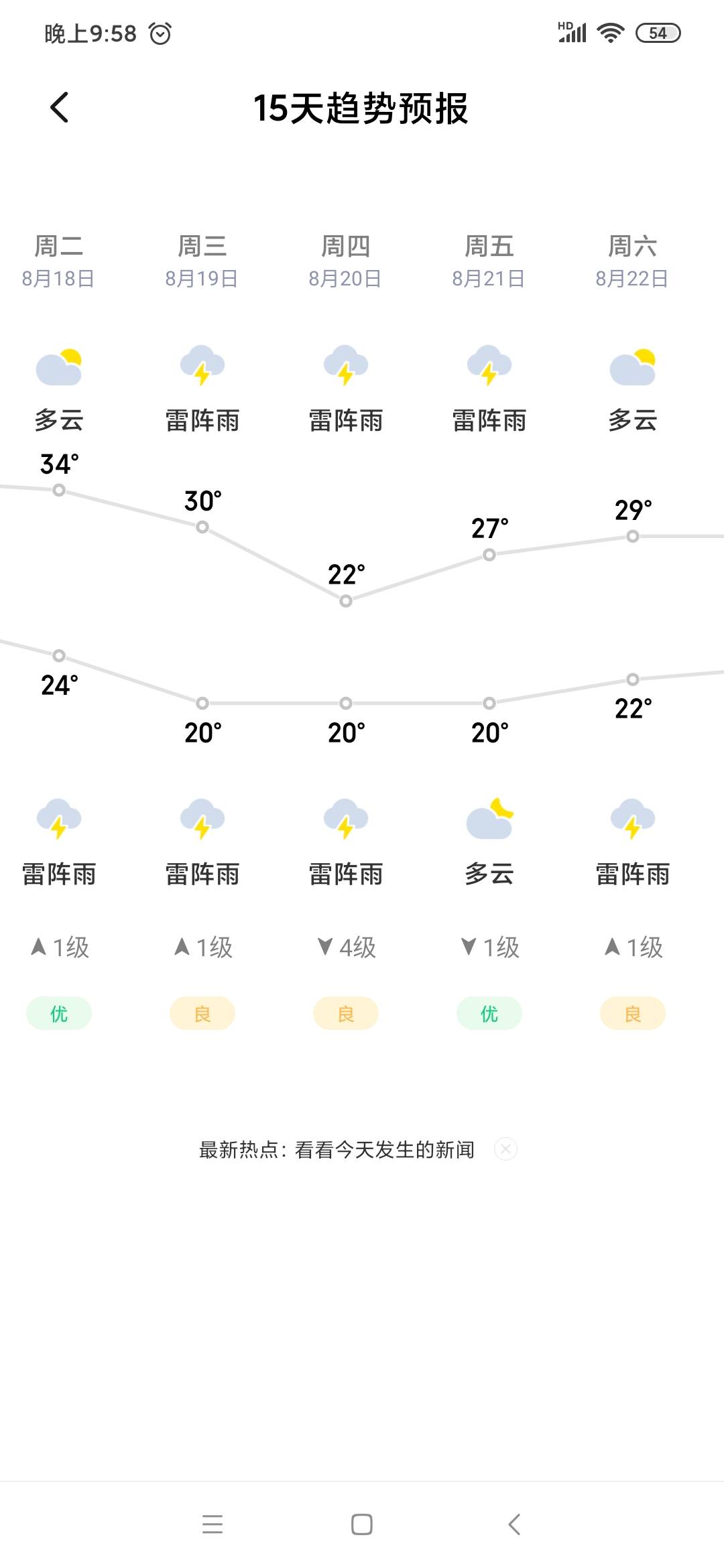Go back from the 15天趋势预报 page

coord(60,107)
